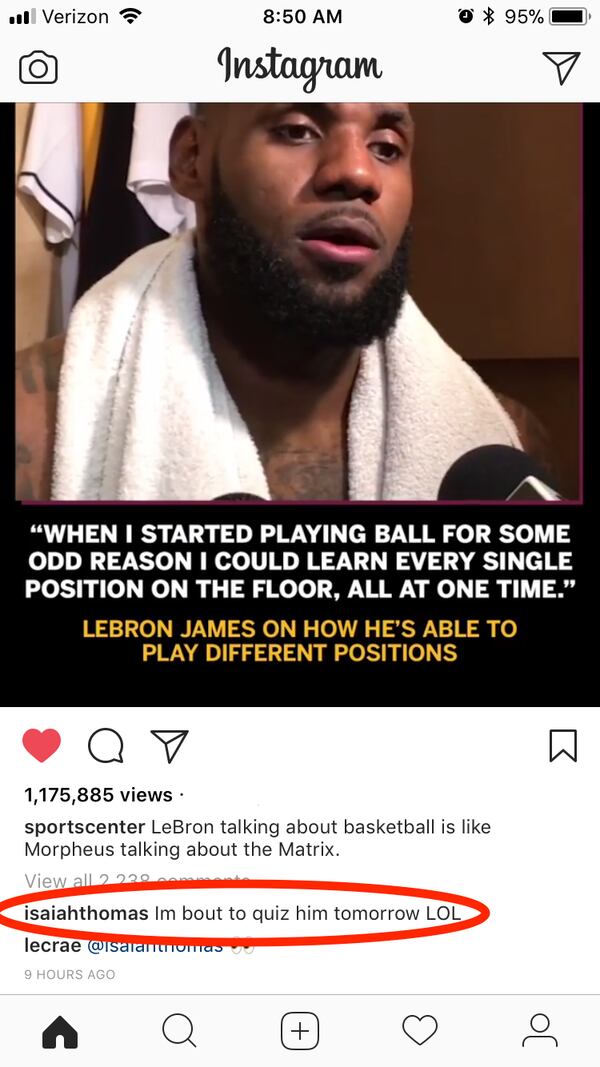Share the post via the send icon
The image size is (600, 1067).
[x=169, y=745]
